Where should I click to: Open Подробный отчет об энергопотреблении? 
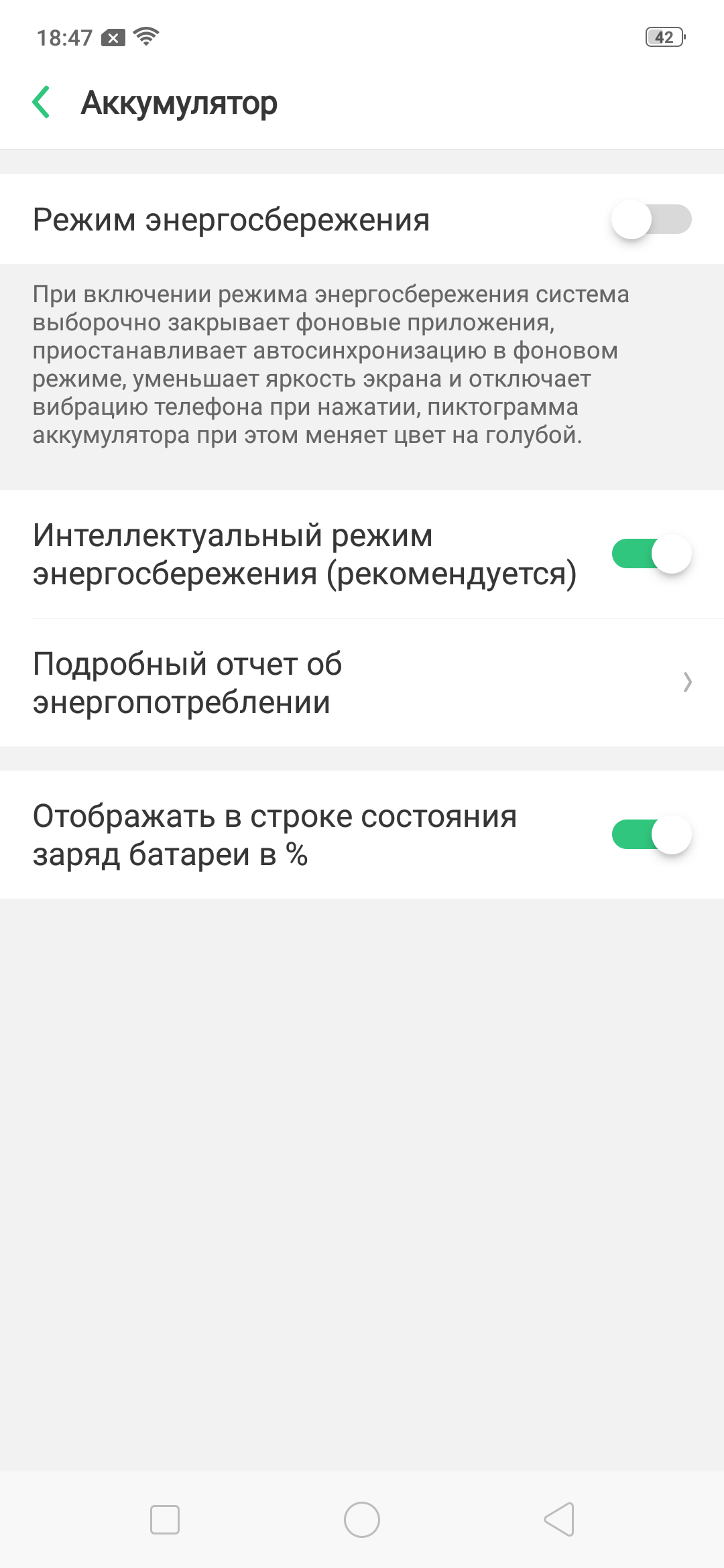tap(362, 683)
